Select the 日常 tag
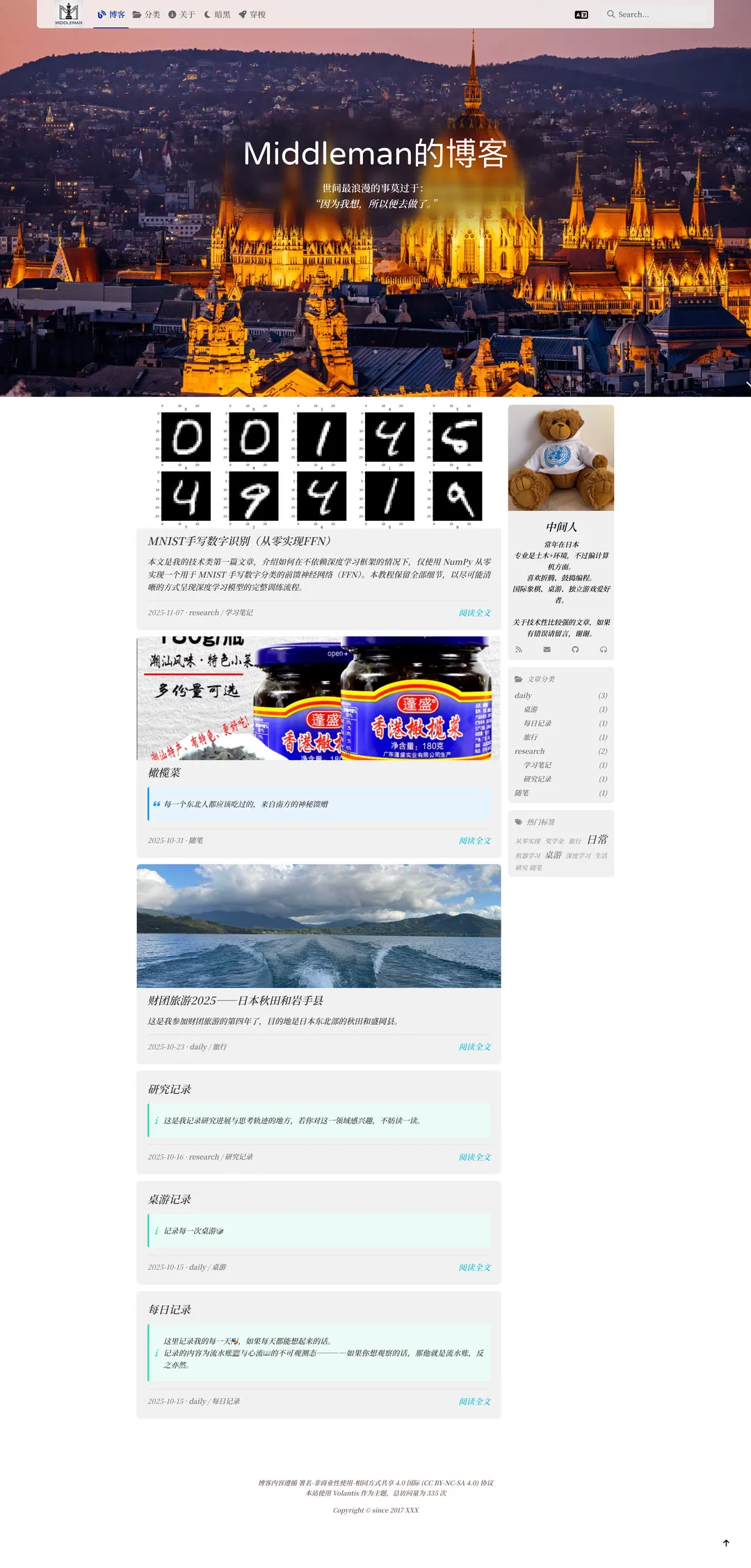 (x=597, y=839)
